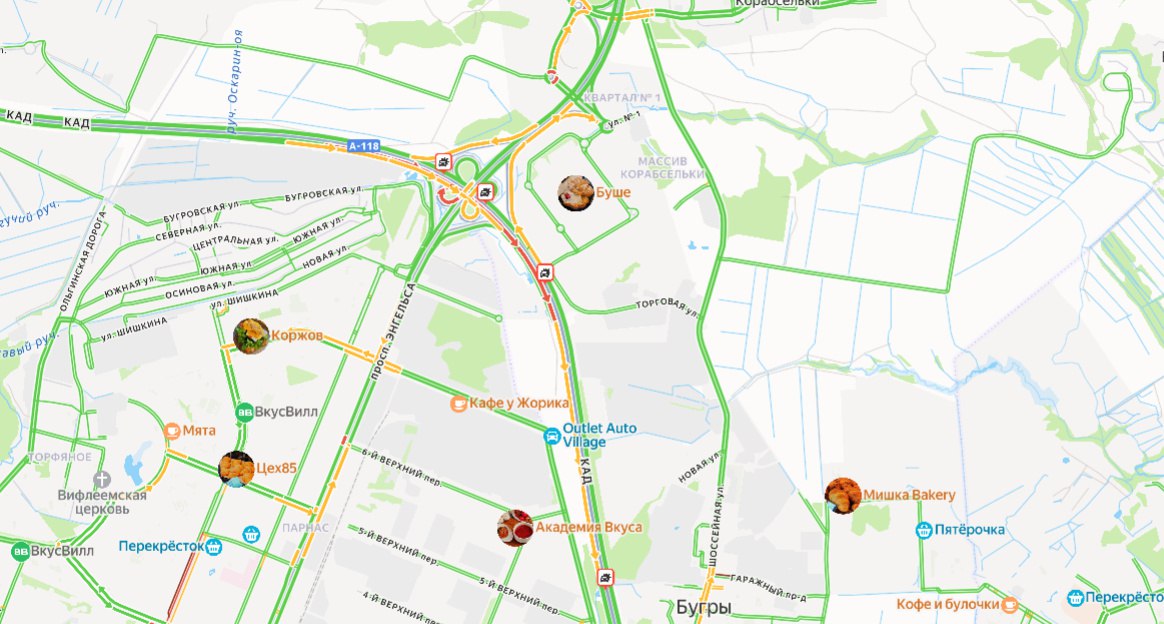Select the Коржов place marker

point(251,336)
